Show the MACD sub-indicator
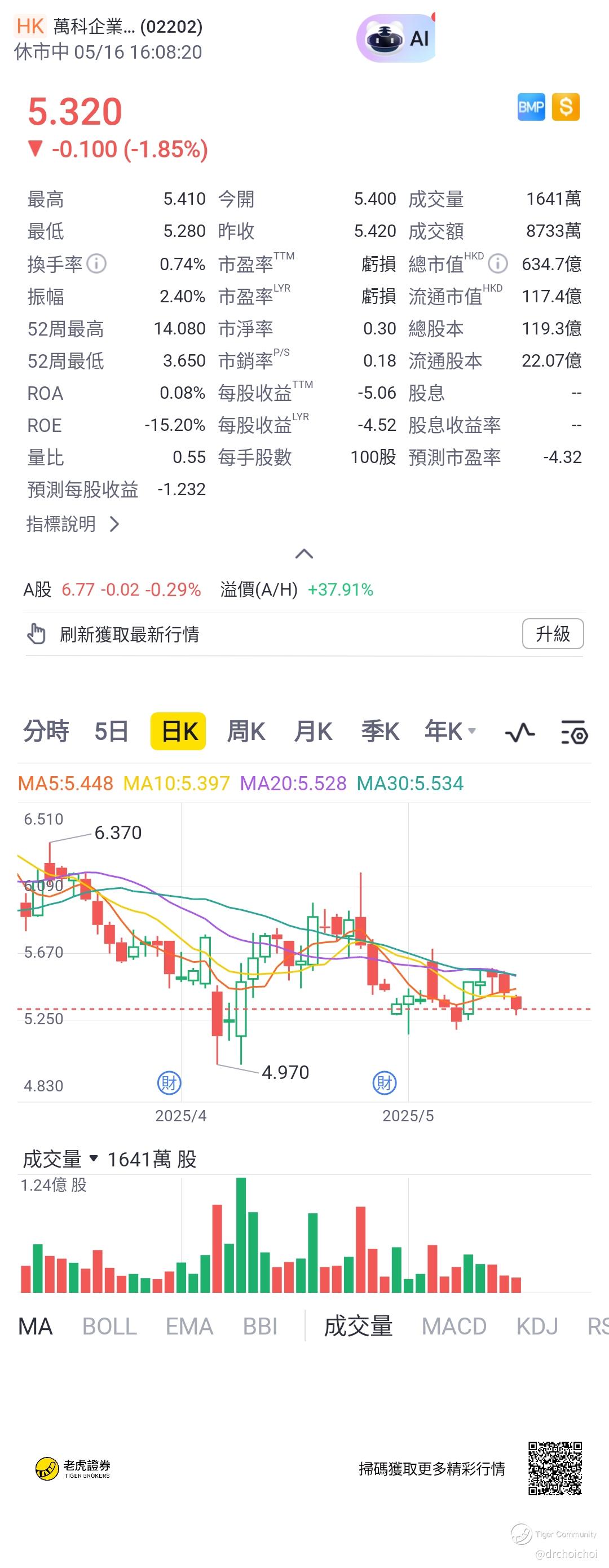 (454, 1327)
